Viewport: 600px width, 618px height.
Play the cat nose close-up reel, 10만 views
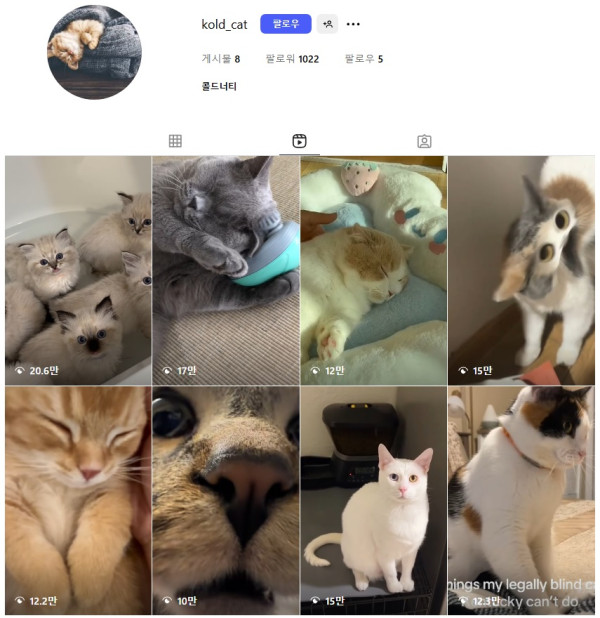click(225, 500)
